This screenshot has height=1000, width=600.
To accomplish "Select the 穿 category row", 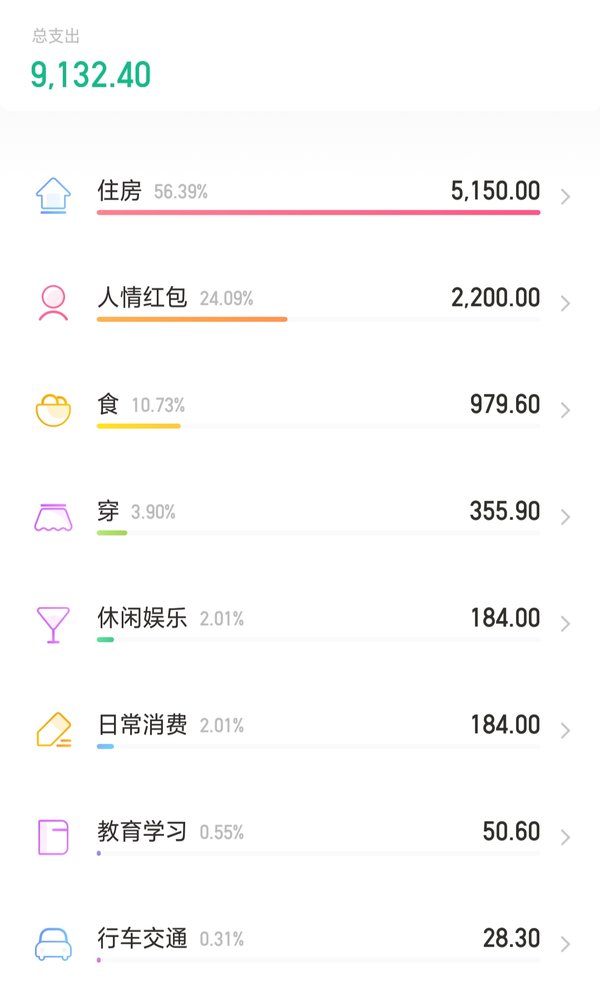I will point(300,515).
